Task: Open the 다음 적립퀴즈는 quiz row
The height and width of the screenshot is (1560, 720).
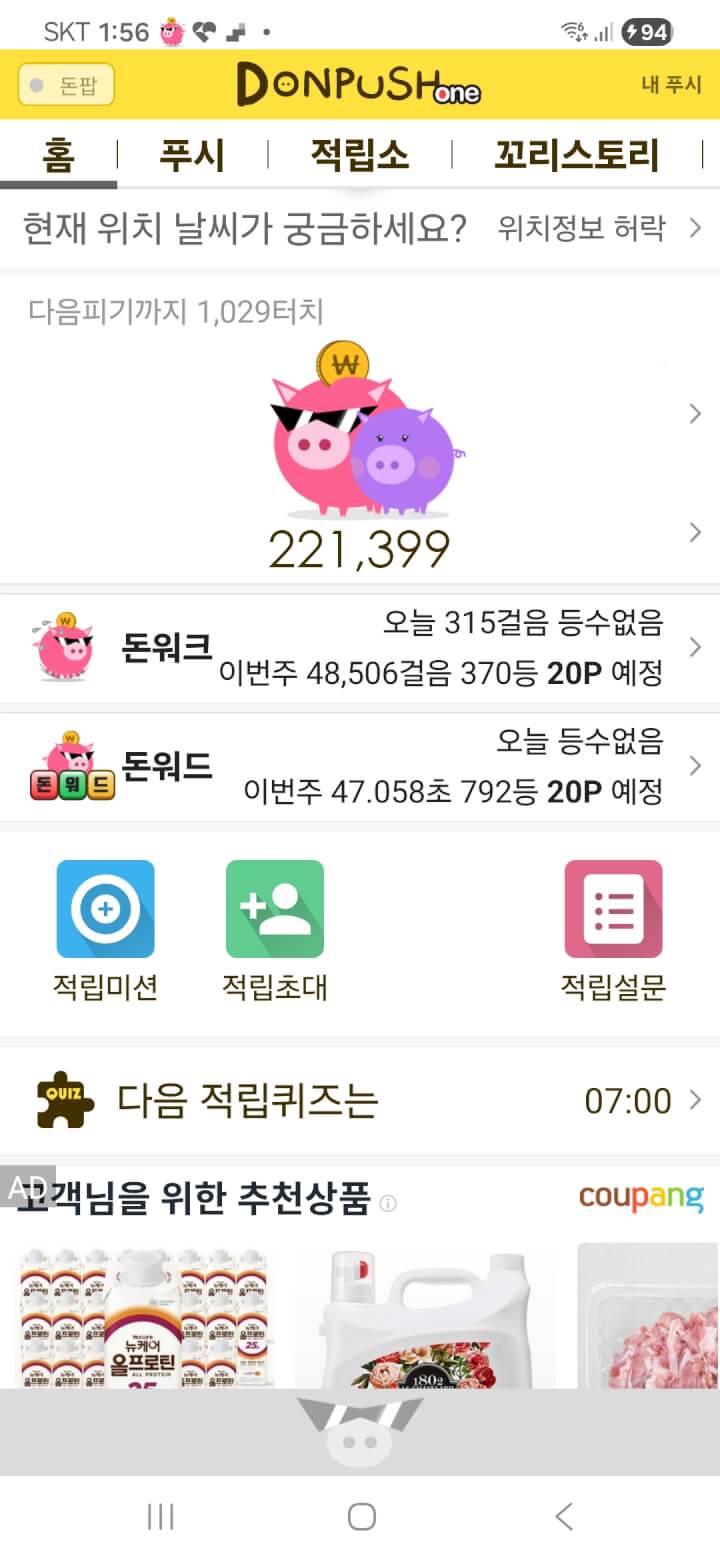Action: pyautogui.click(x=360, y=1101)
